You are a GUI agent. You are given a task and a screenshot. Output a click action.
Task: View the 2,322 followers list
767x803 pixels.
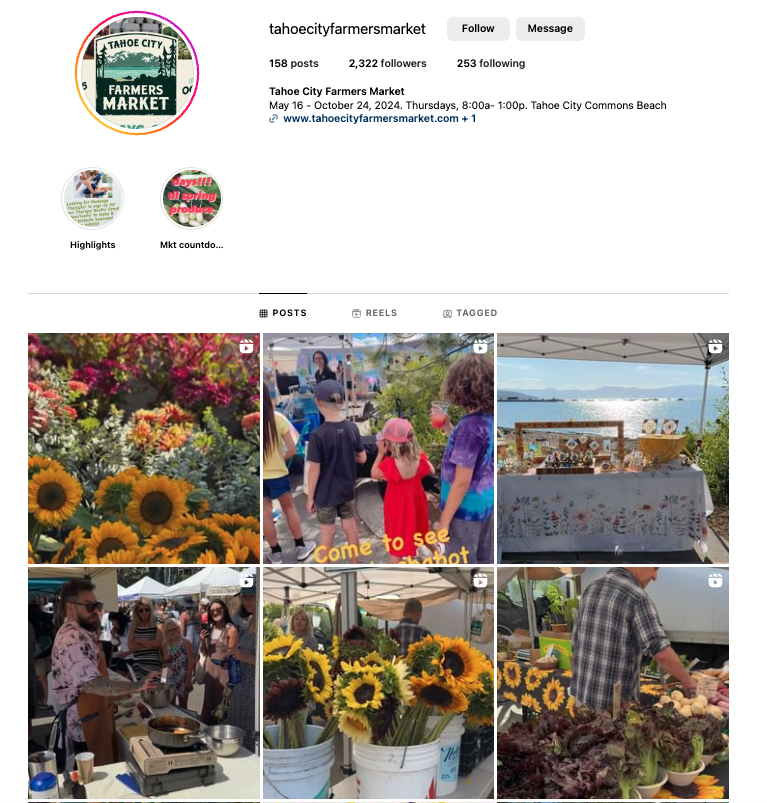pos(387,63)
